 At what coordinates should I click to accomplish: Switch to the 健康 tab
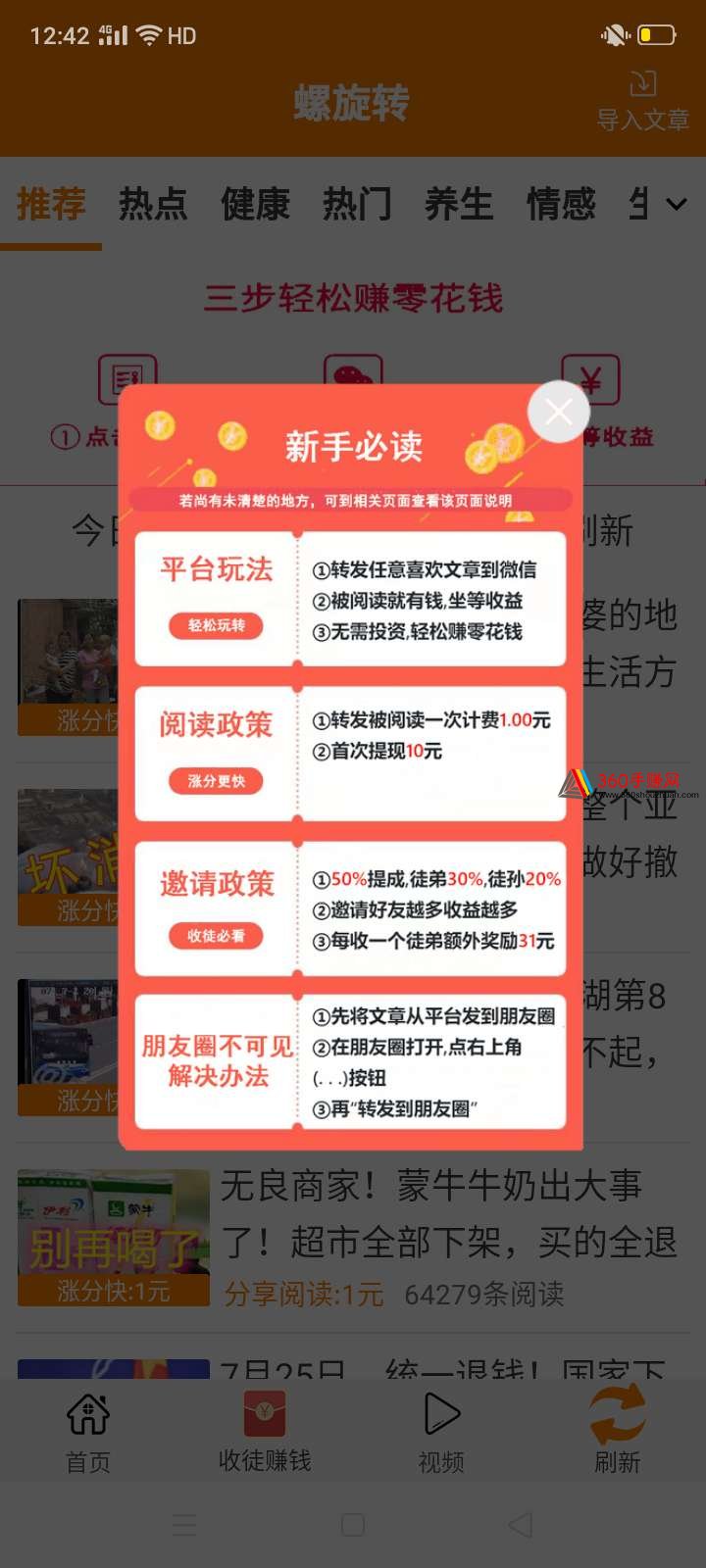pyautogui.click(x=255, y=205)
